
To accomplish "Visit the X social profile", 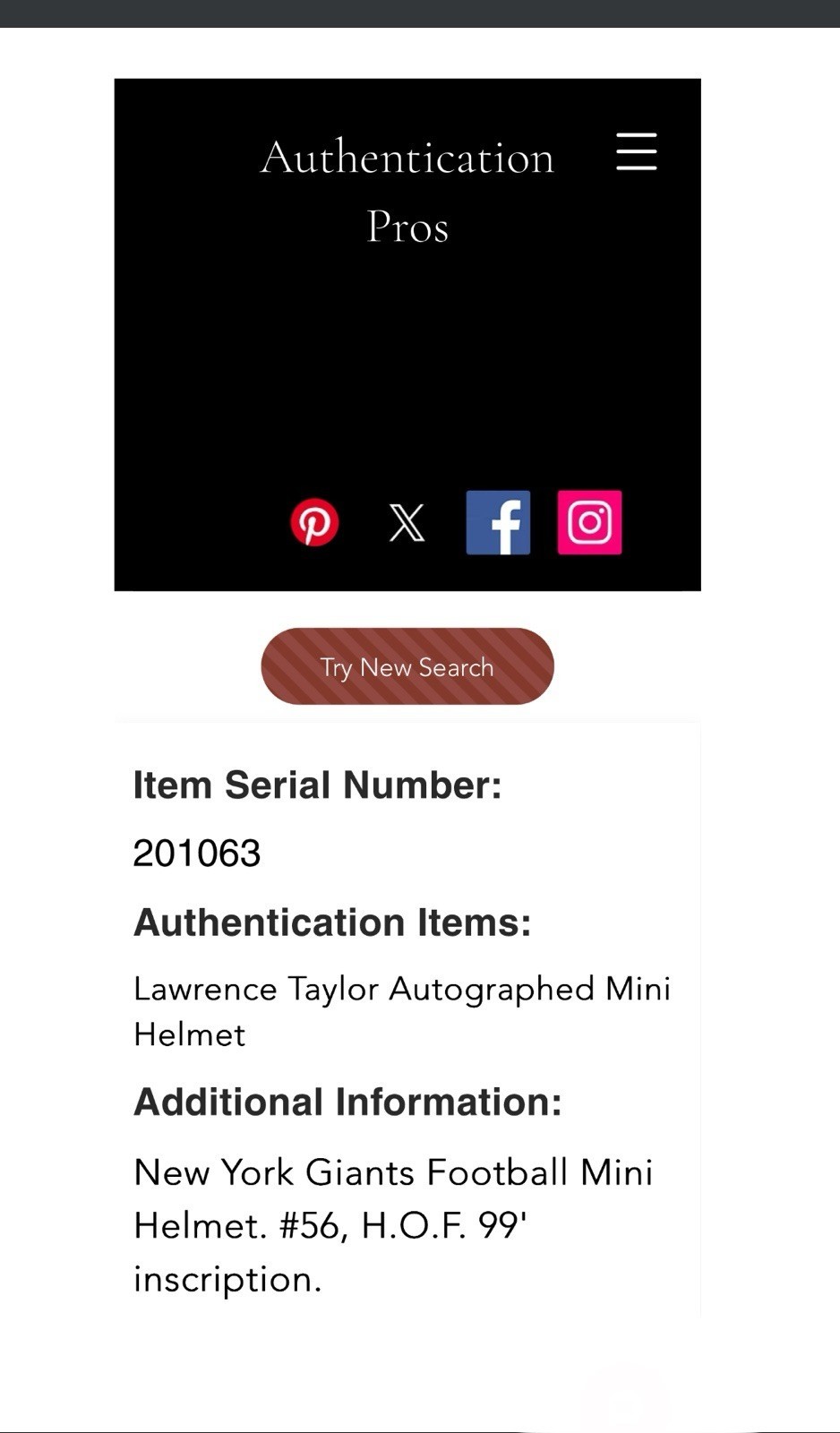I will coord(407,522).
